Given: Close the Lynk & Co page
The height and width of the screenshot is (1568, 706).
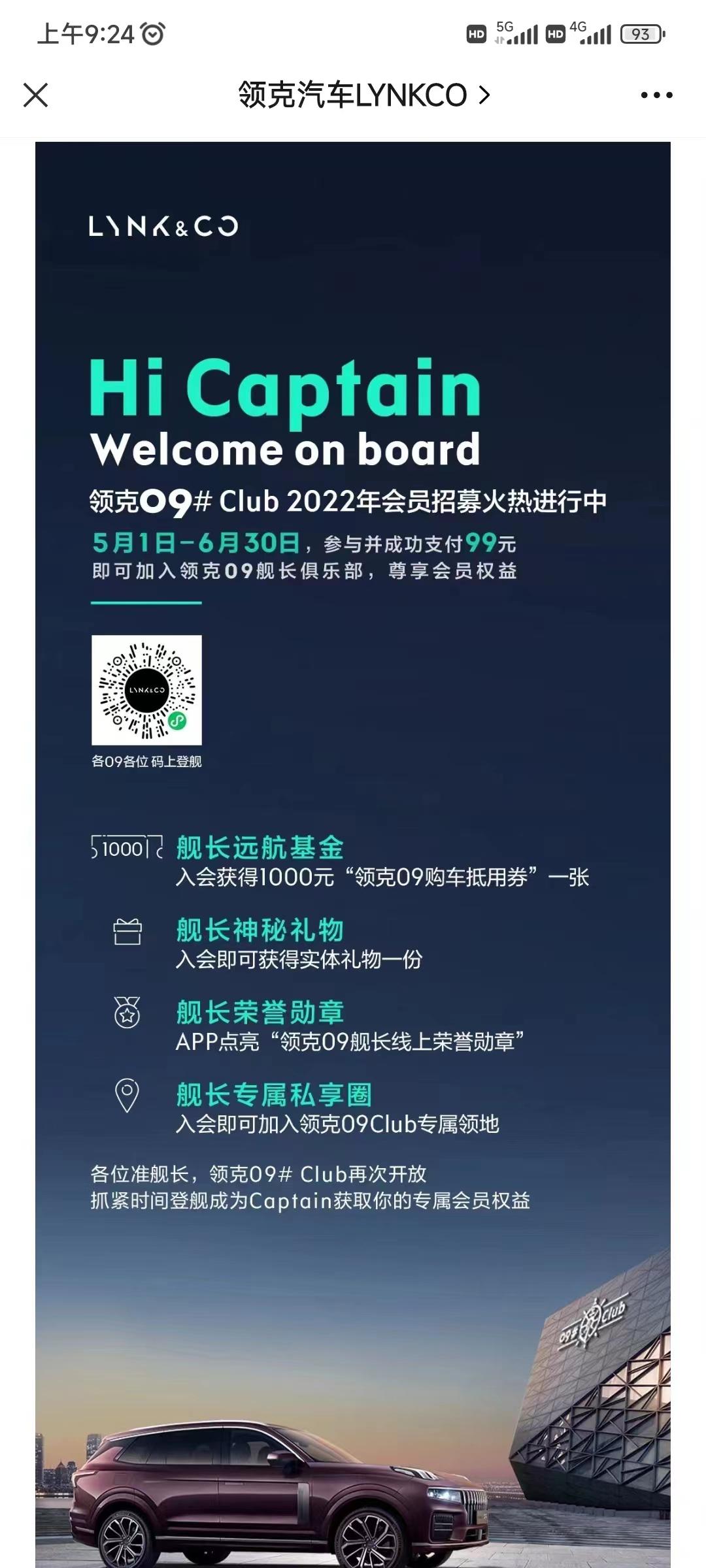Looking at the screenshot, I should [x=36, y=95].
